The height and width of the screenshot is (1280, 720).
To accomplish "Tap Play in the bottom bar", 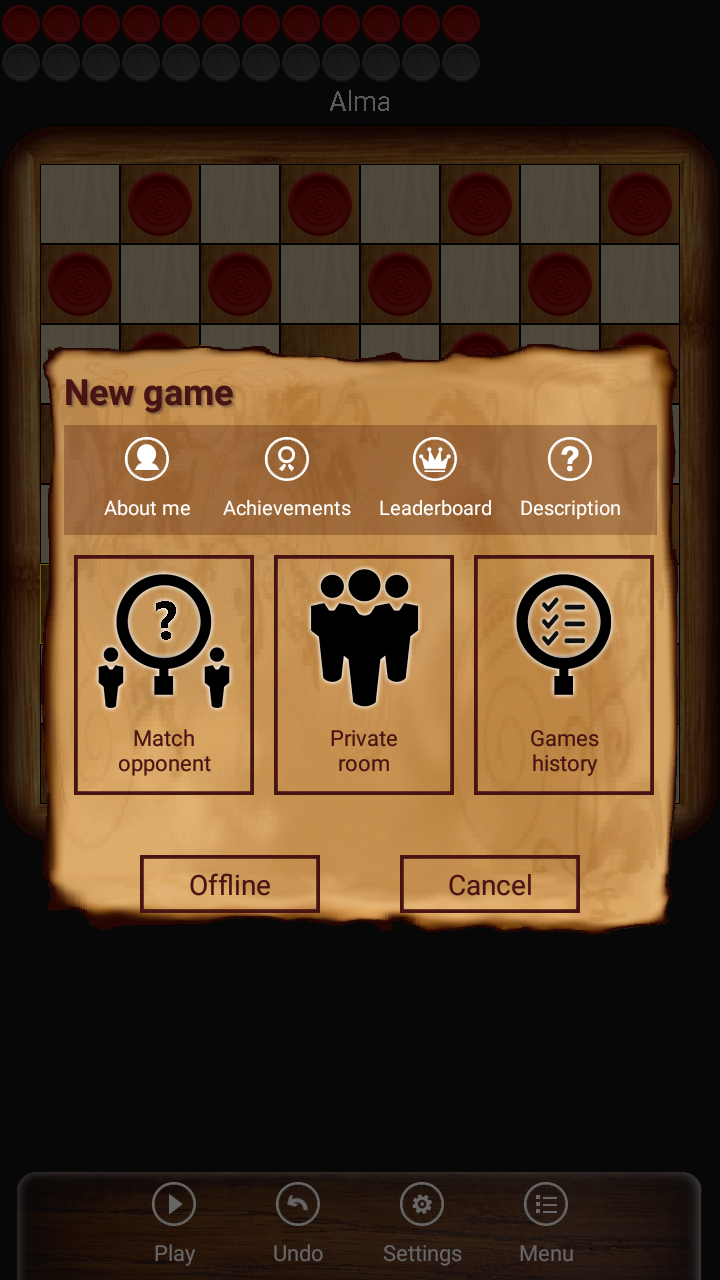I will pyautogui.click(x=174, y=1224).
